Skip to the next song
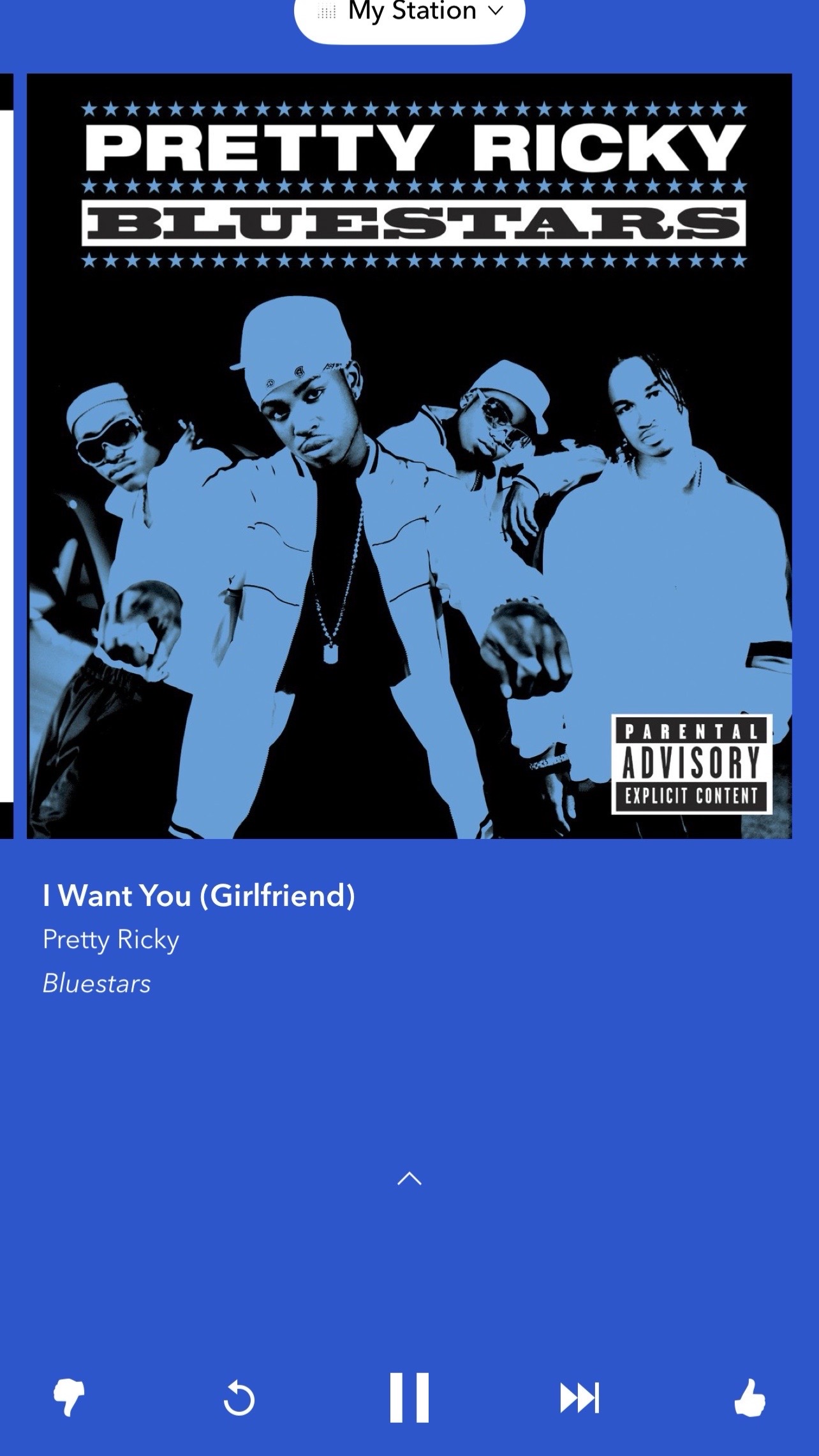 [x=580, y=1398]
